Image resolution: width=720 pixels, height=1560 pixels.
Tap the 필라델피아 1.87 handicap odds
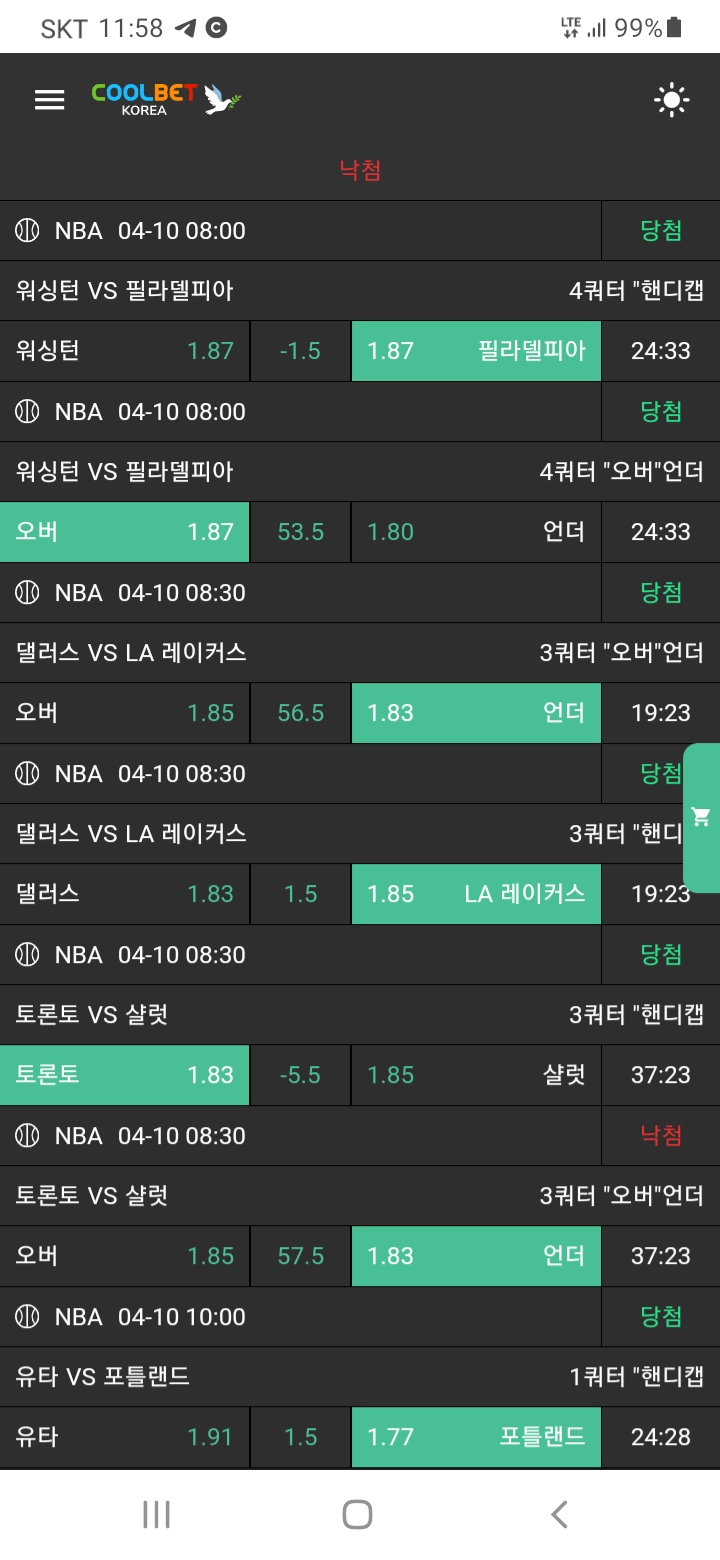tap(476, 351)
